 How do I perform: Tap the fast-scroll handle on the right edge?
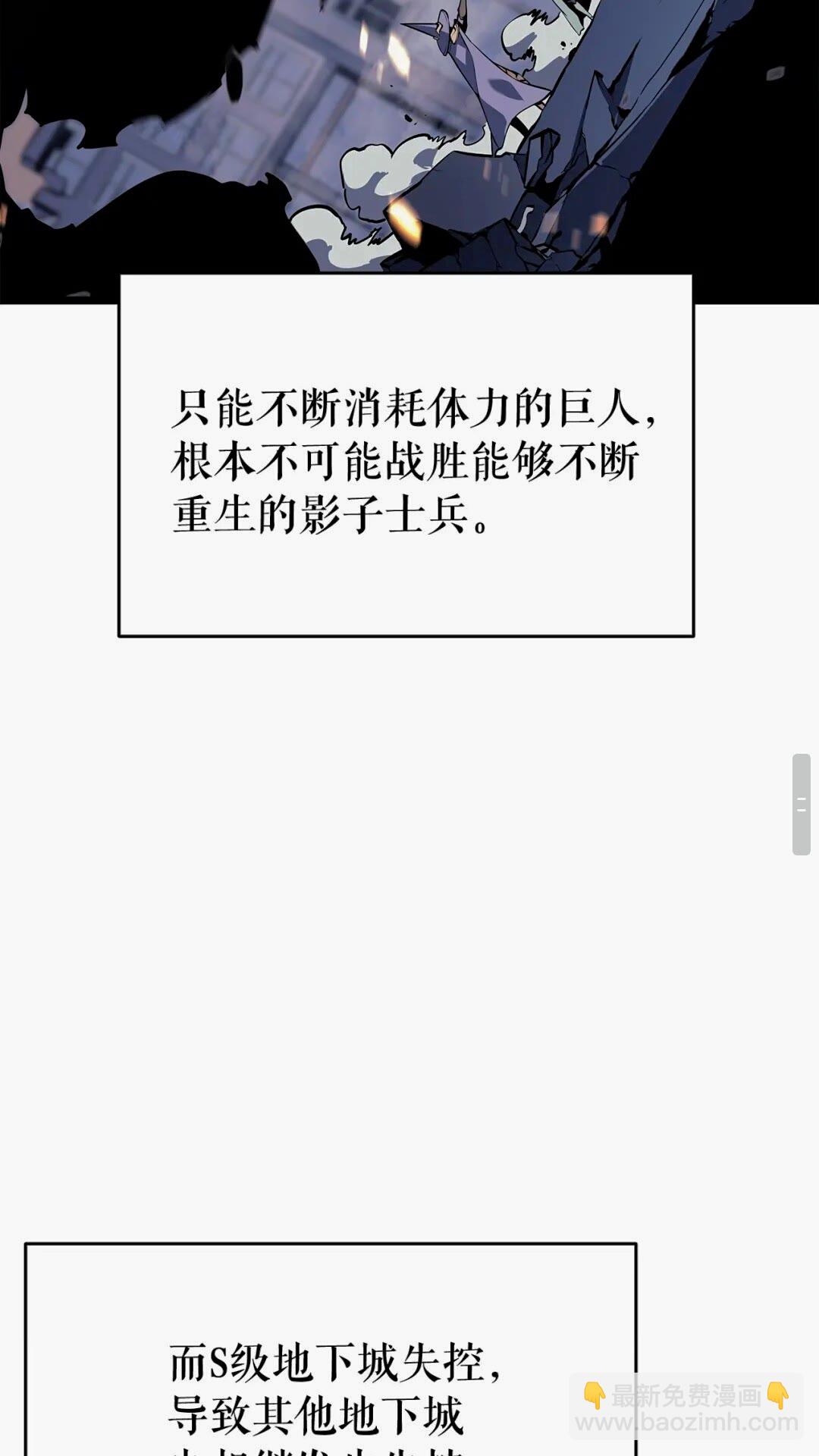[x=802, y=805]
